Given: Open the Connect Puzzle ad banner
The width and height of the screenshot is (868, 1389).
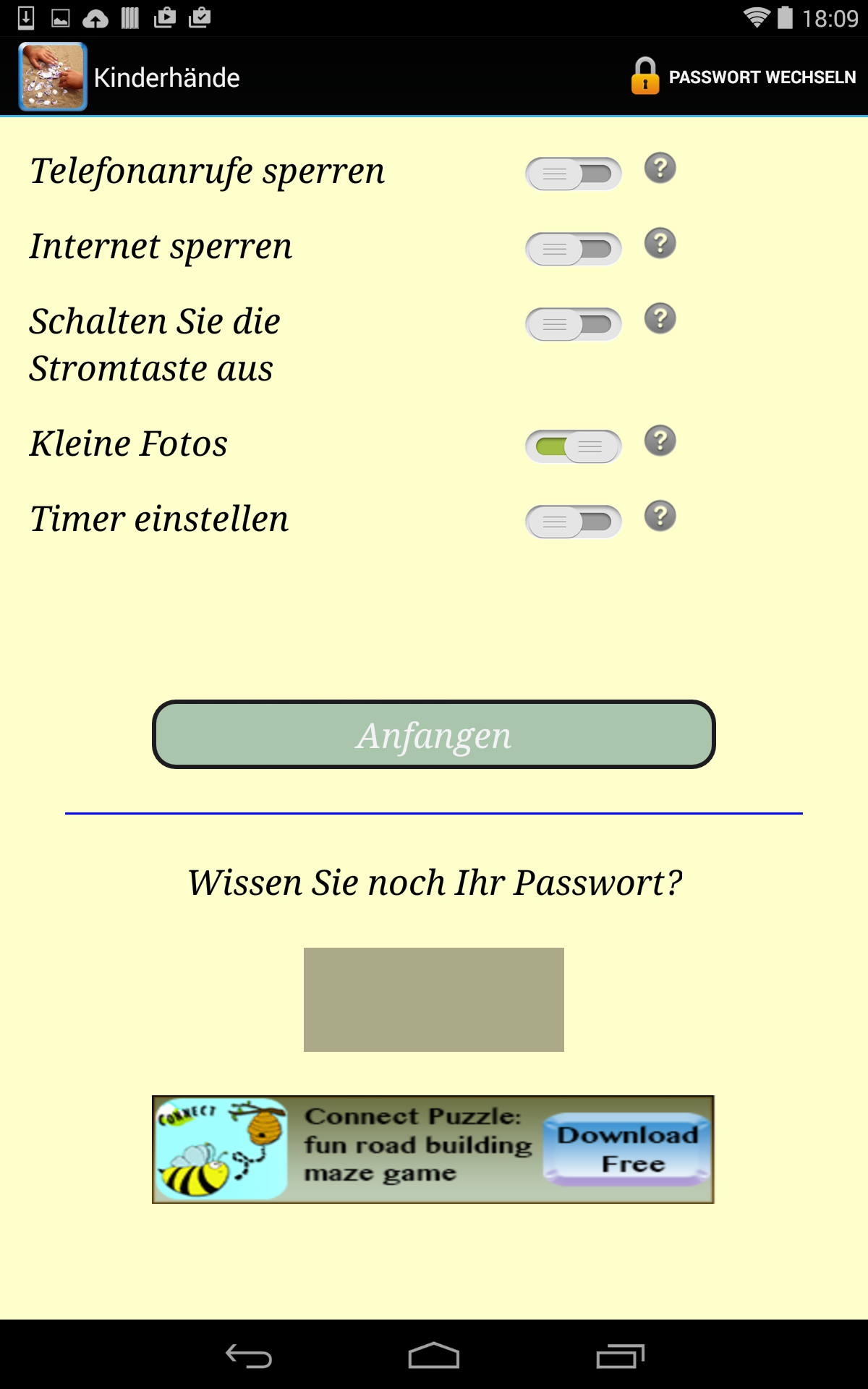Looking at the screenshot, I should 433,1149.
